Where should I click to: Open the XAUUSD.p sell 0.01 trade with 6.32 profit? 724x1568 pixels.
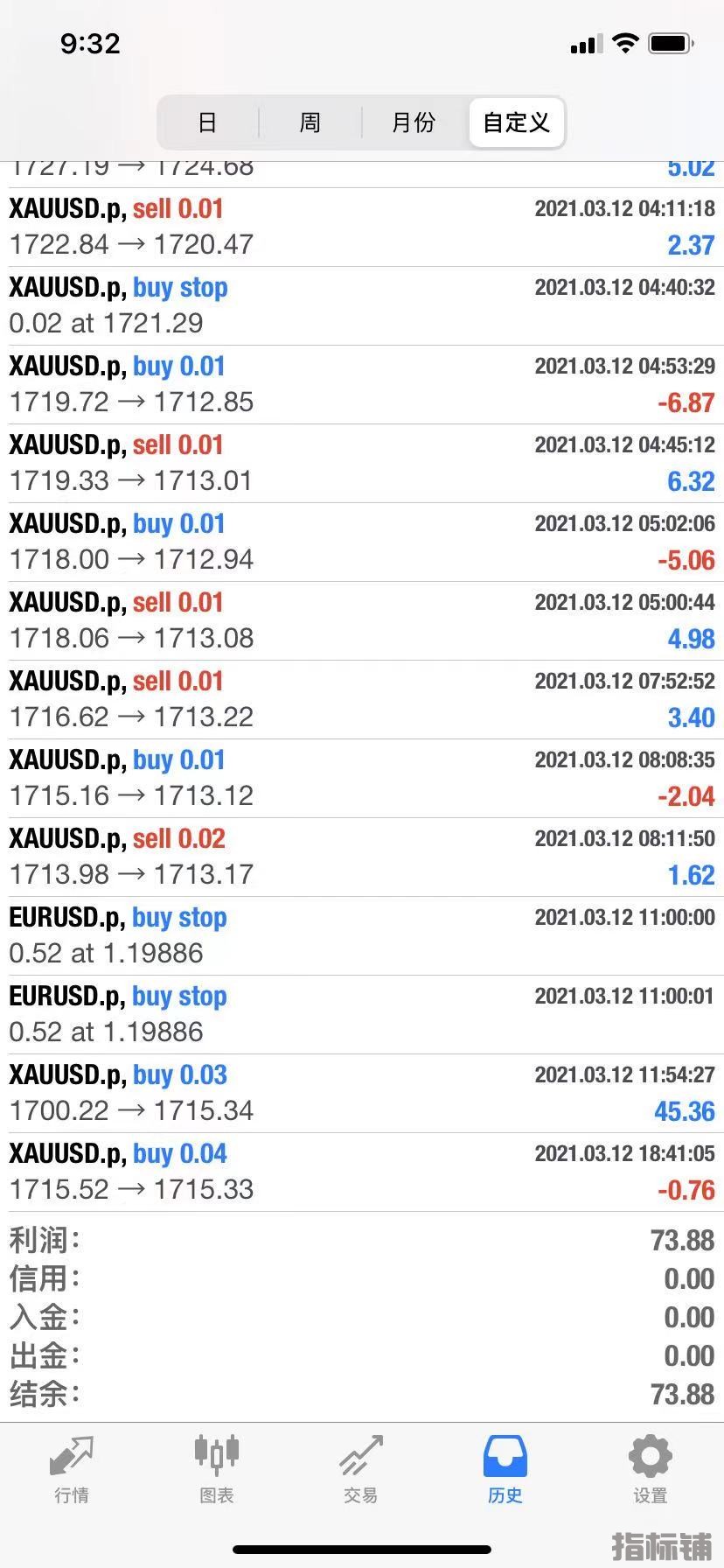click(x=362, y=463)
